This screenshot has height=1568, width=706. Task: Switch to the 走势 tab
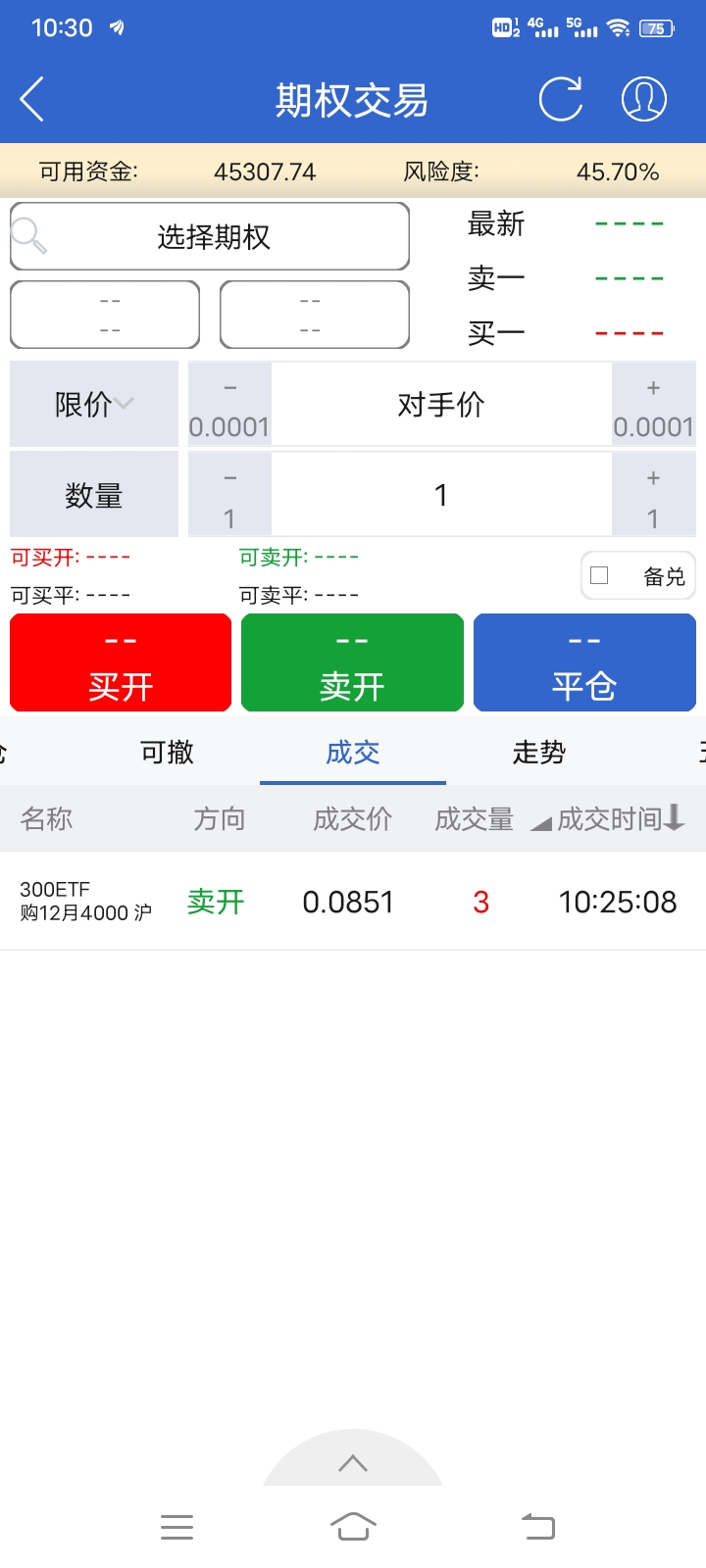pyautogui.click(x=538, y=753)
